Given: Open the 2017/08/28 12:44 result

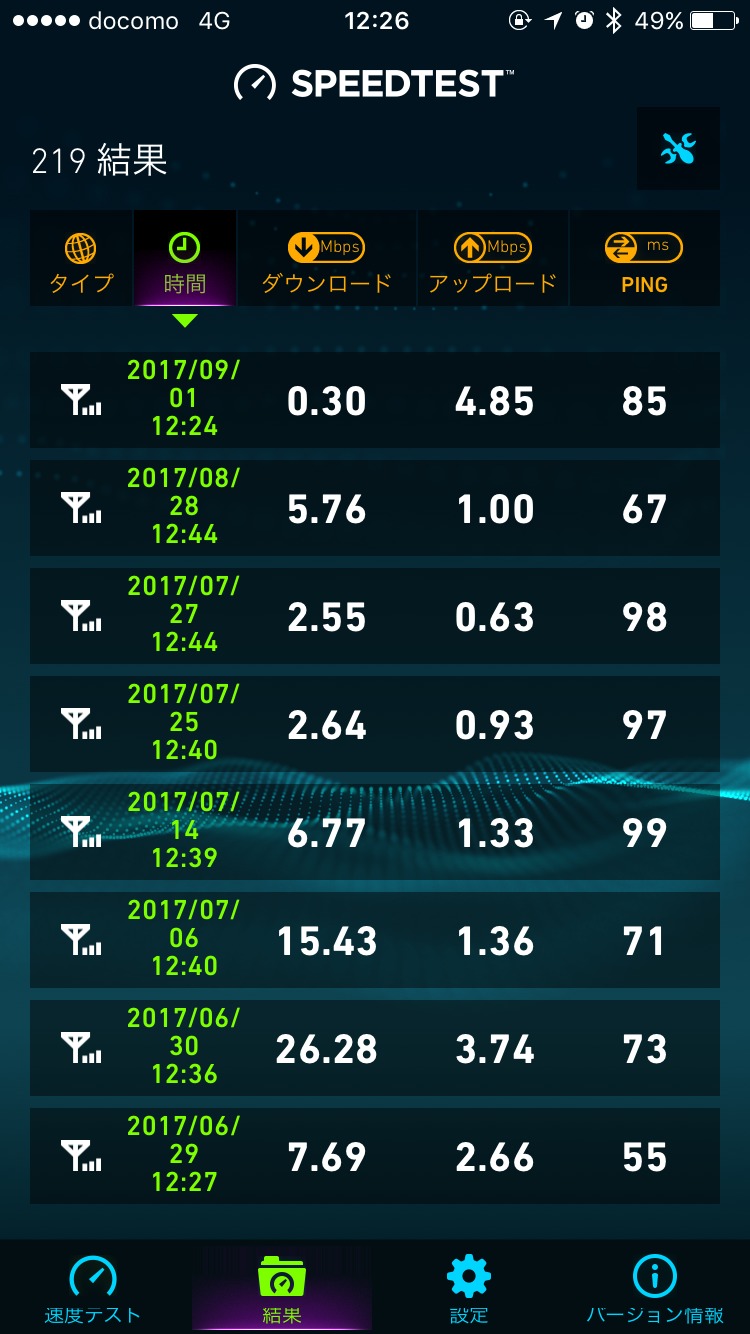Looking at the screenshot, I should pos(375,508).
